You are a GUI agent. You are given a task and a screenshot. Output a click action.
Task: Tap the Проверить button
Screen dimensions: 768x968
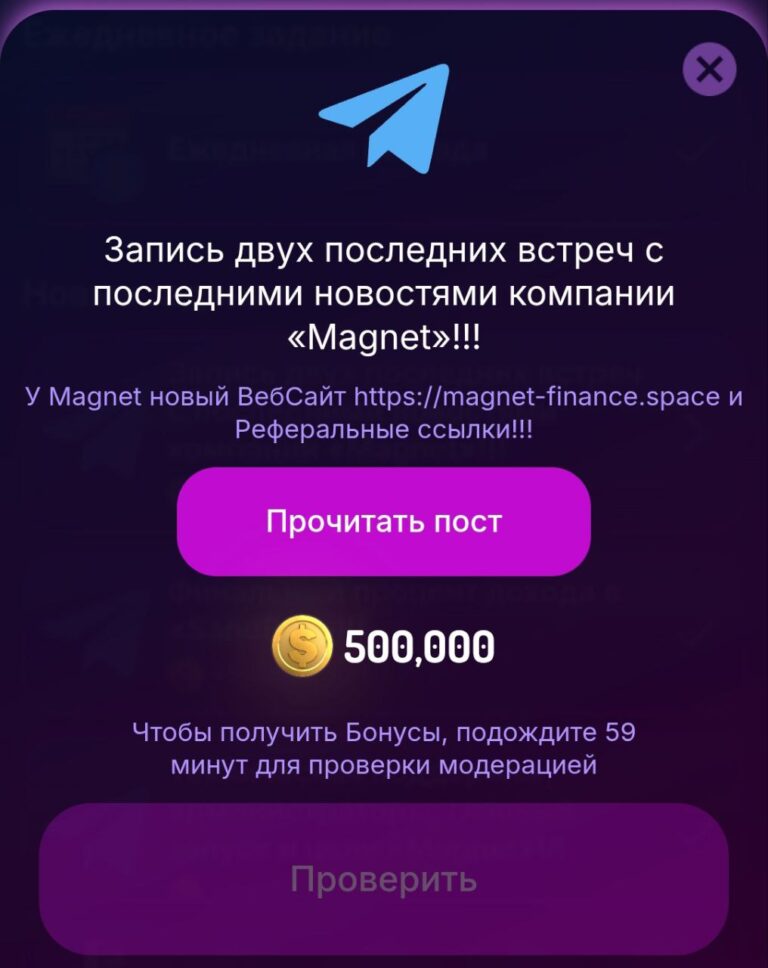pyautogui.click(x=383, y=879)
